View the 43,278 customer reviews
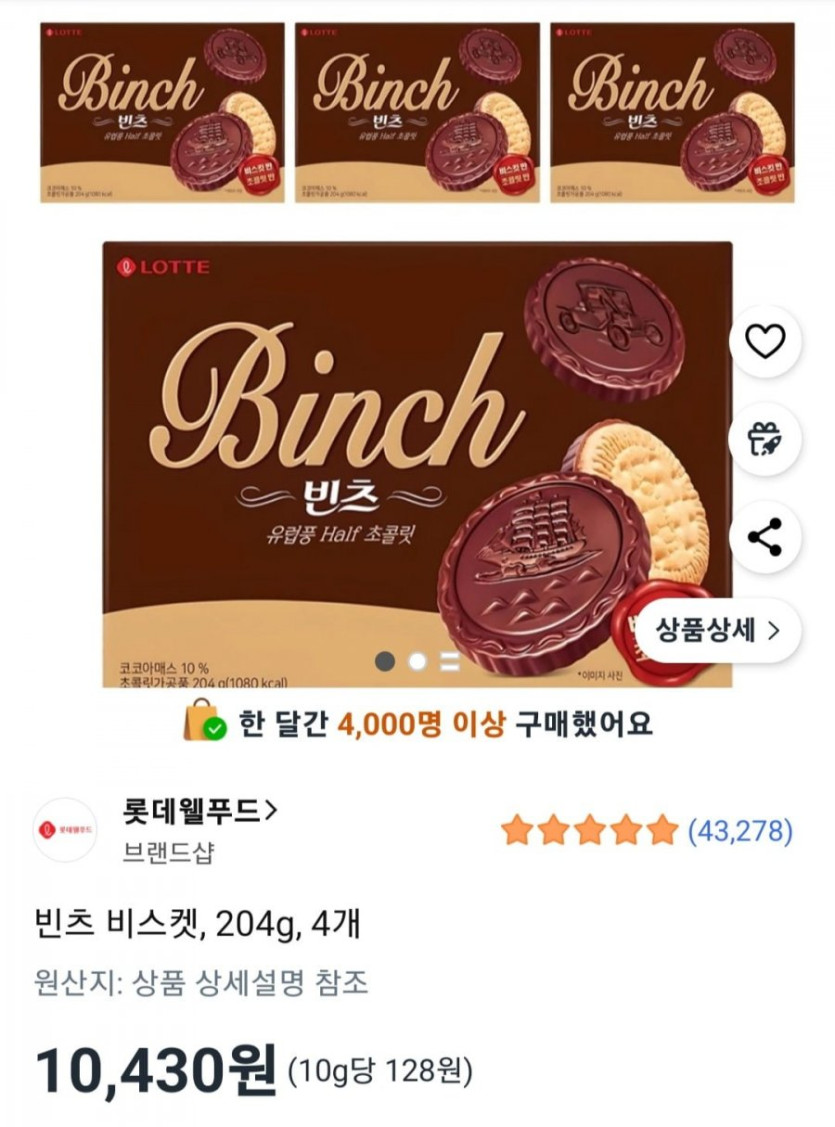Screen dimensions: 835x1127 click(740, 830)
